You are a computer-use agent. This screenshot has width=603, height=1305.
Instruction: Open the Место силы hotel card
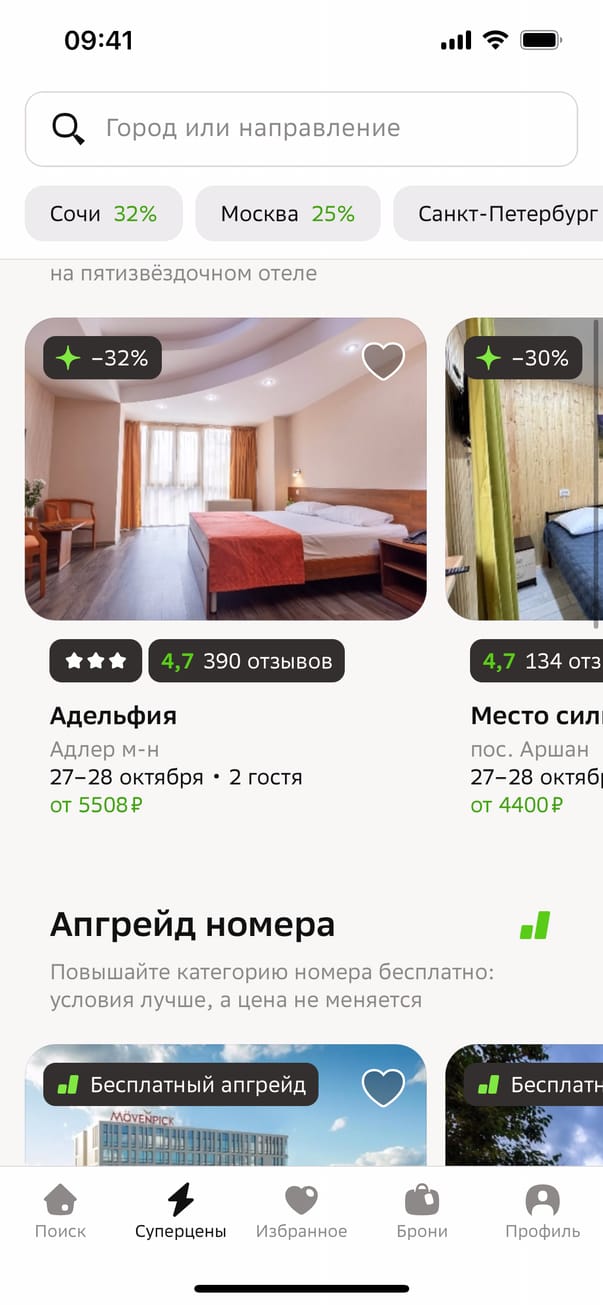click(x=525, y=470)
